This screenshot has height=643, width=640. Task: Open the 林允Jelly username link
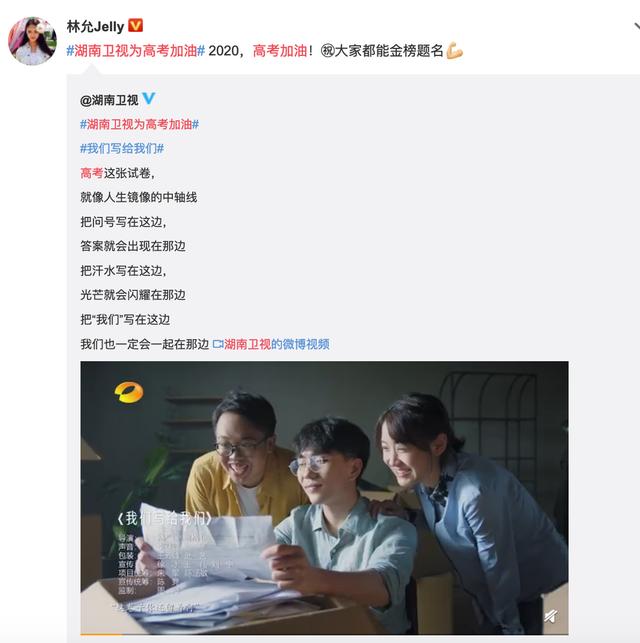click(96, 26)
